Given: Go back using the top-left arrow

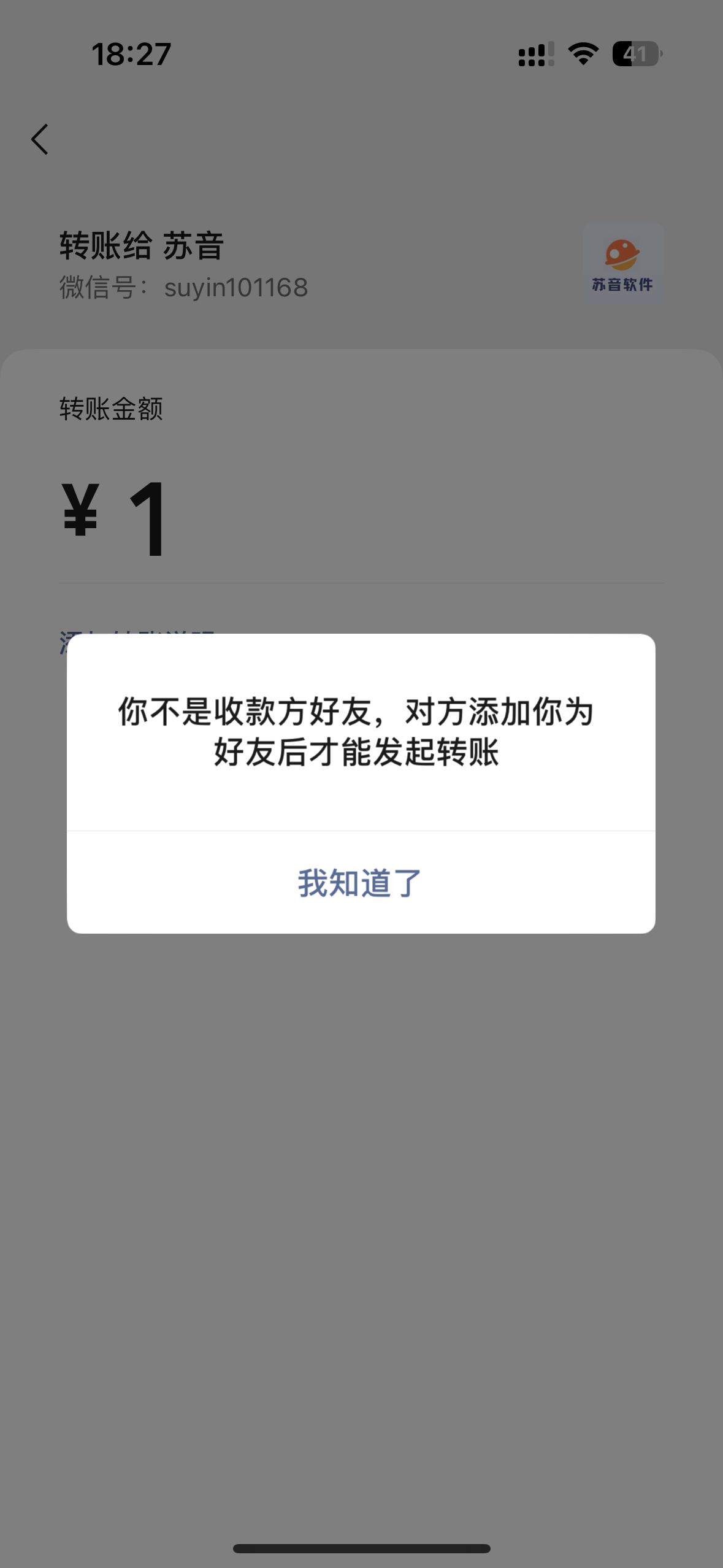Looking at the screenshot, I should coord(40,139).
